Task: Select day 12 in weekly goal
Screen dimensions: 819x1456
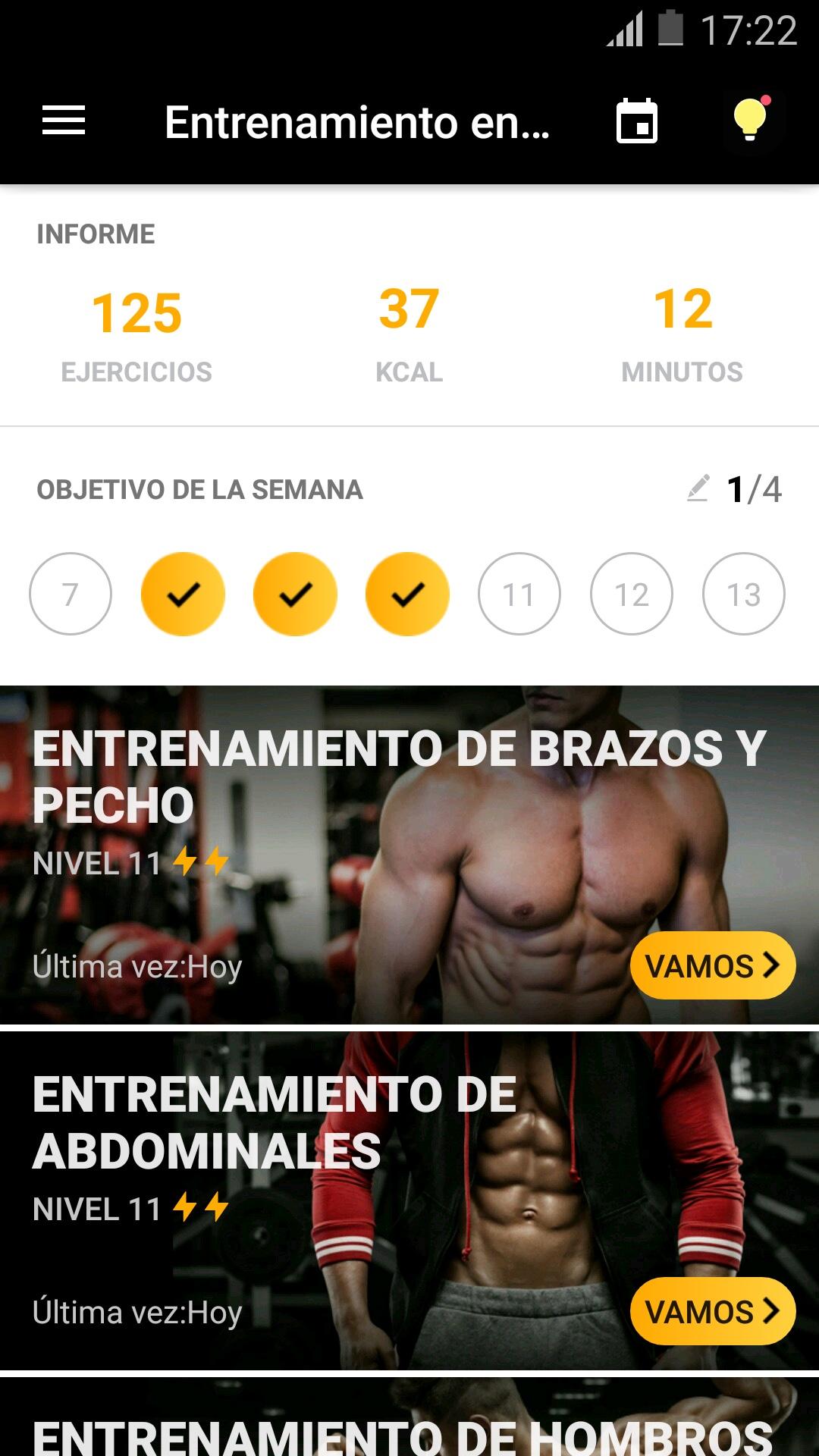Action: point(632,594)
